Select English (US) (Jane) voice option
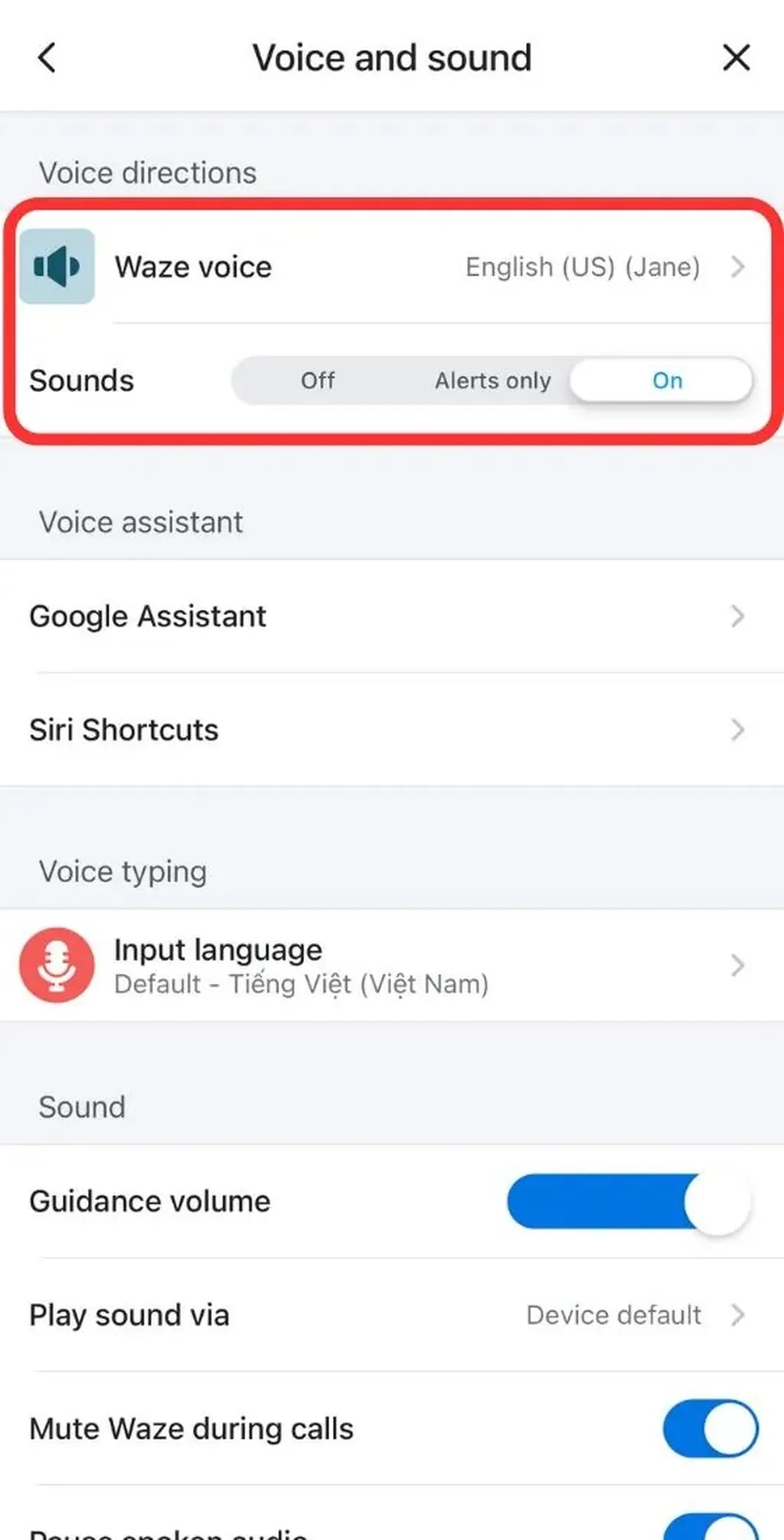 pos(583,266)
